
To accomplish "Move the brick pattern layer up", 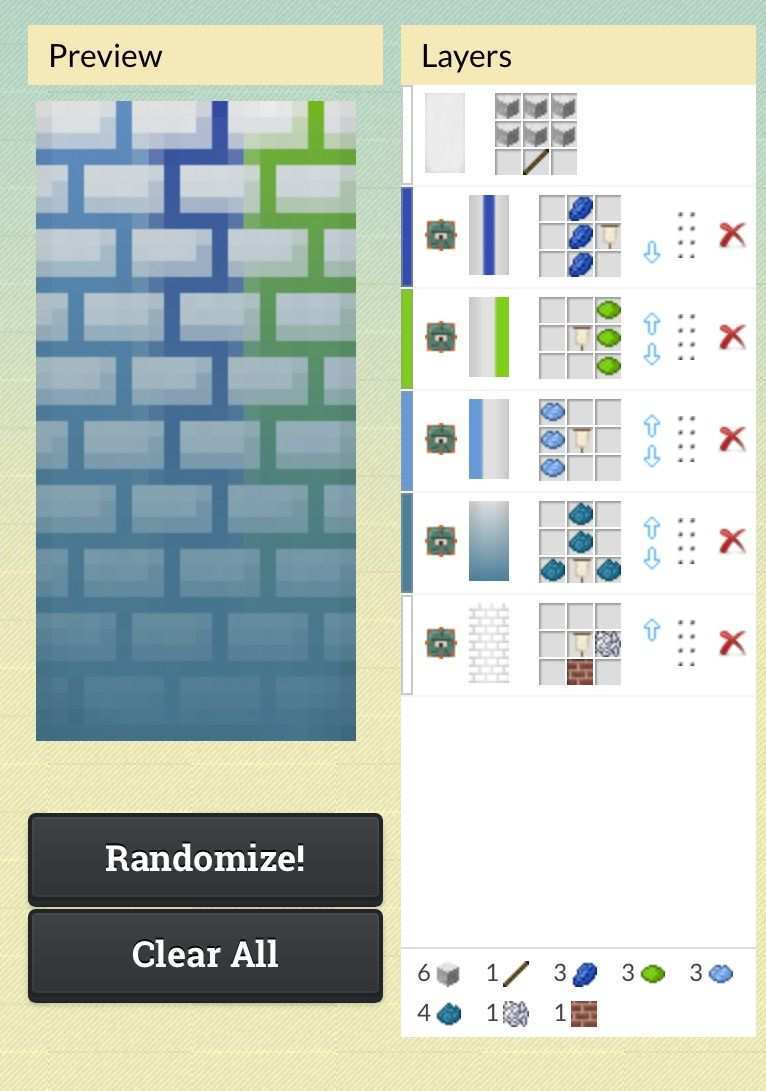I will tap(652, 629).
